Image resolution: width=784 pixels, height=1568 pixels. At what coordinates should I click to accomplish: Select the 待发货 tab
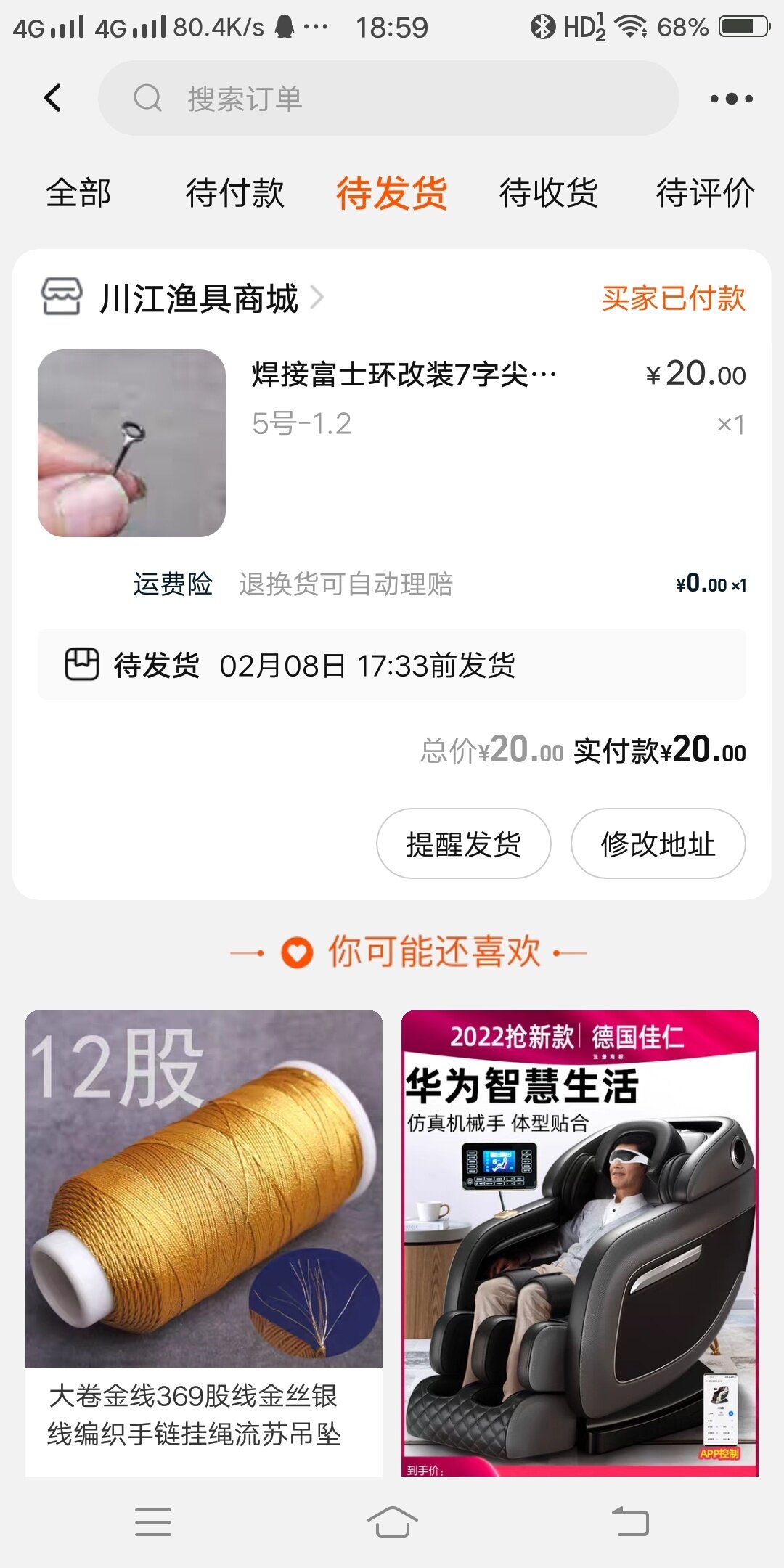391,193
